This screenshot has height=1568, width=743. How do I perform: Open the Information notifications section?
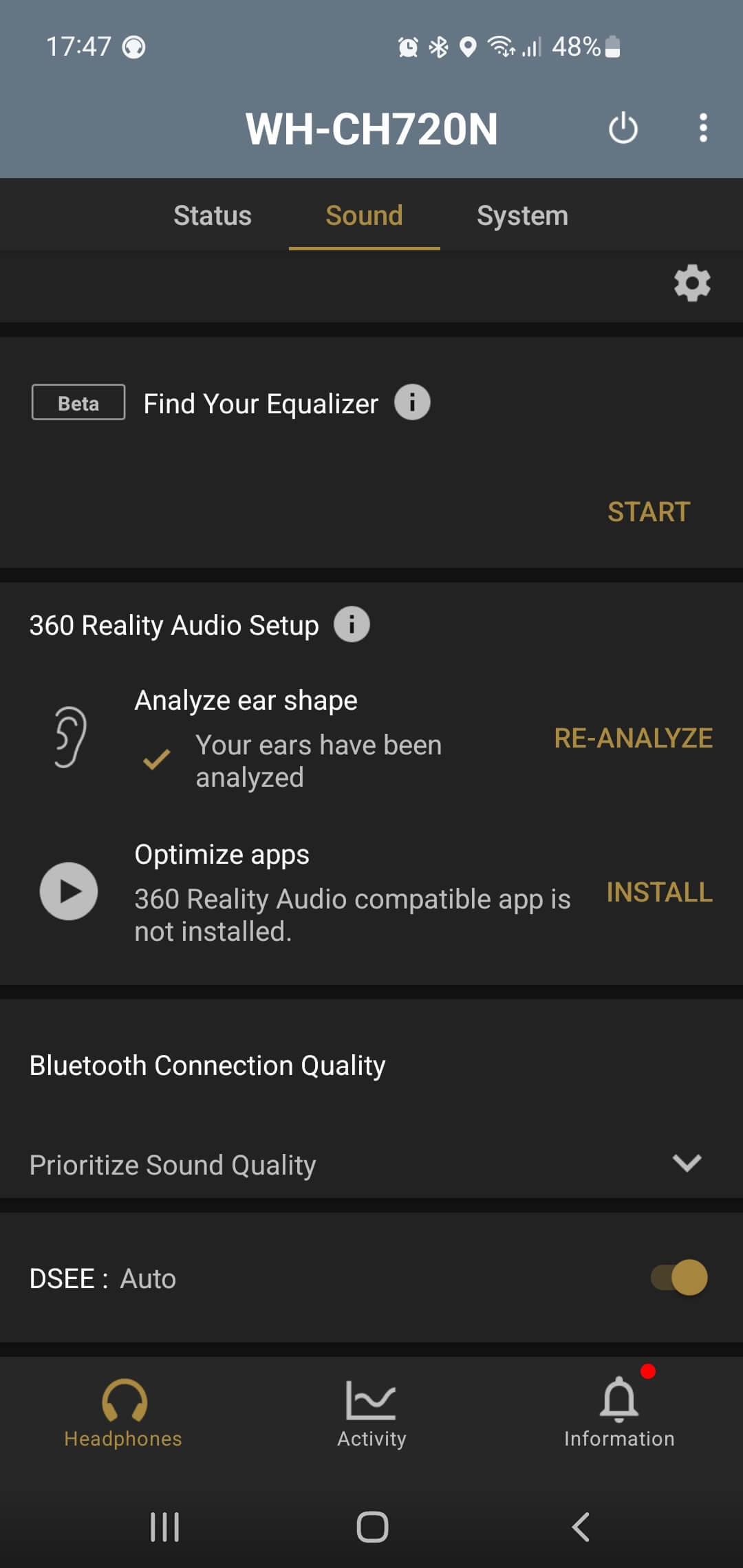619,1413
